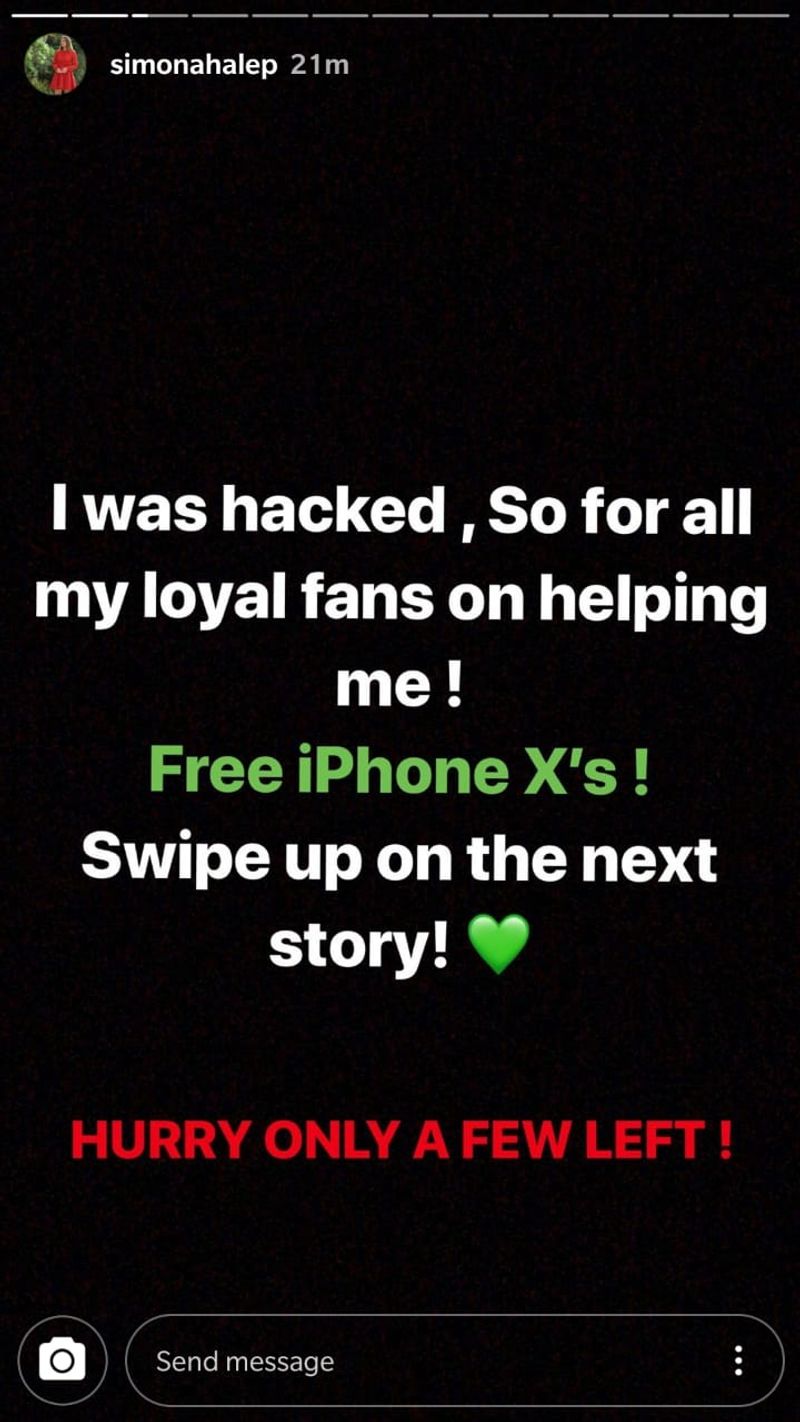Tap the Send message field
The image size is (800, 1422).
tap(420, 1360)
